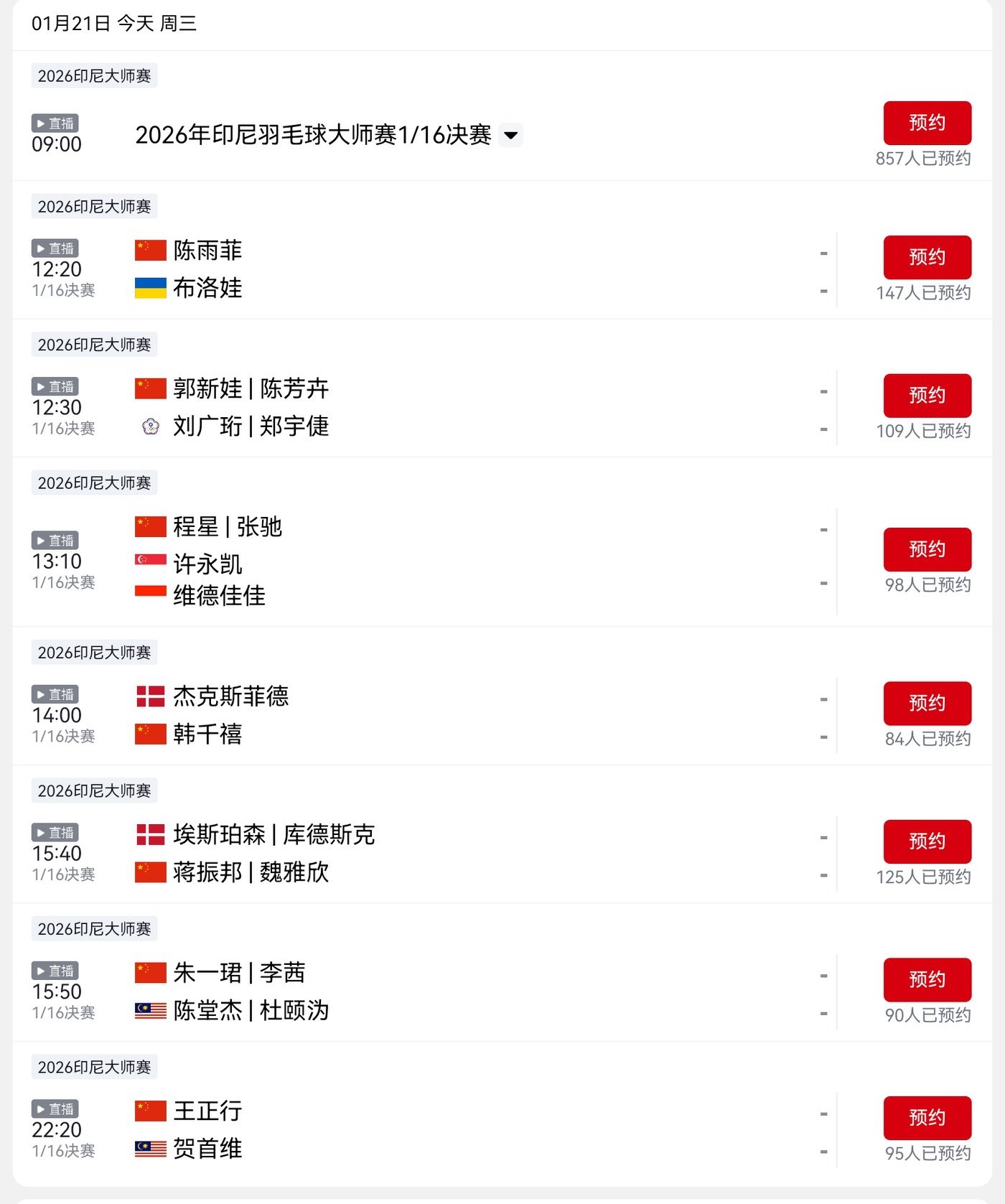1005x1204 pixels.
Task: View the 许永凯 and 维德佳佳 match row
Action: 431,562
